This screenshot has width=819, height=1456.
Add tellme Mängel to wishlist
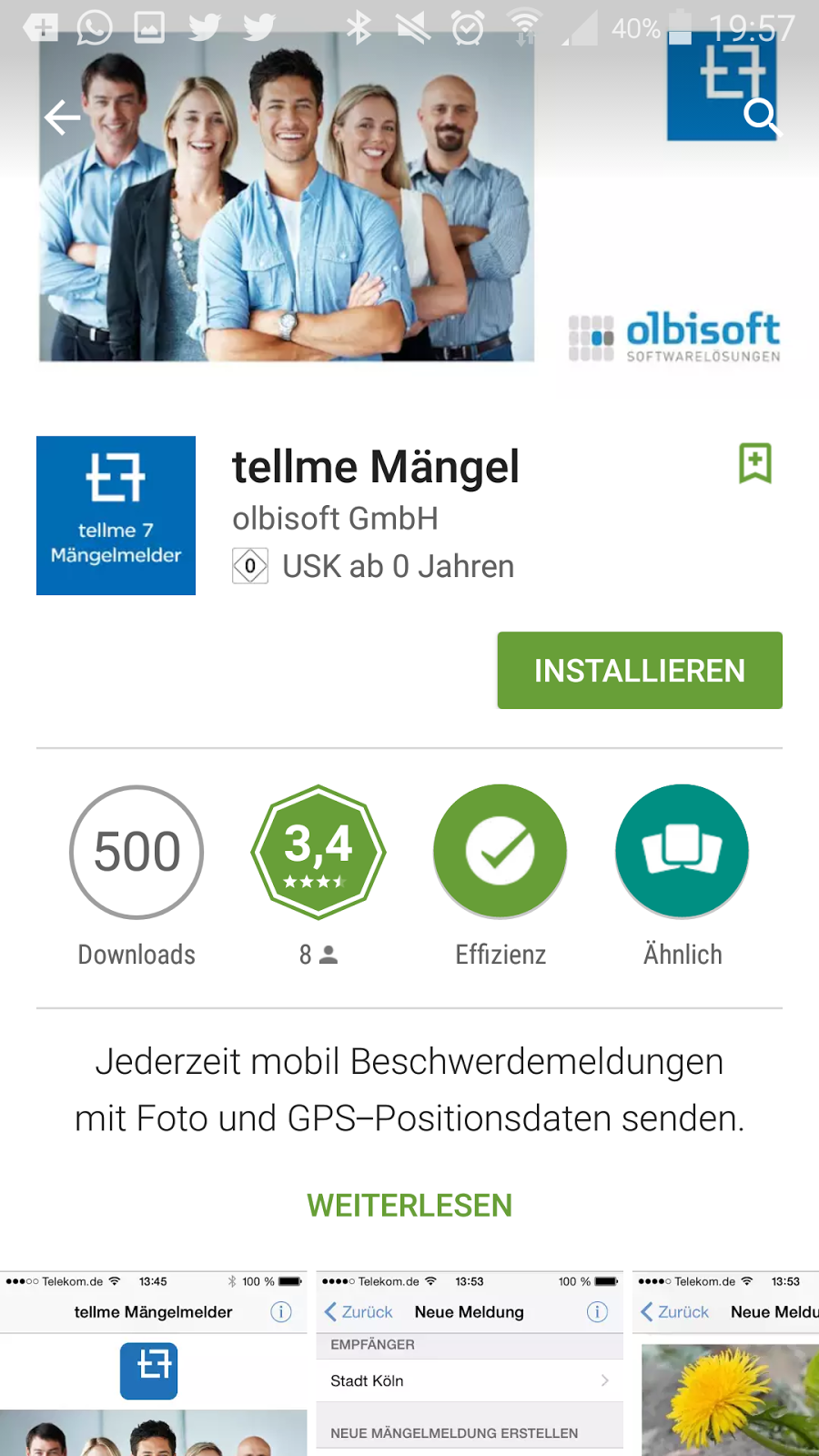[754, 463]
